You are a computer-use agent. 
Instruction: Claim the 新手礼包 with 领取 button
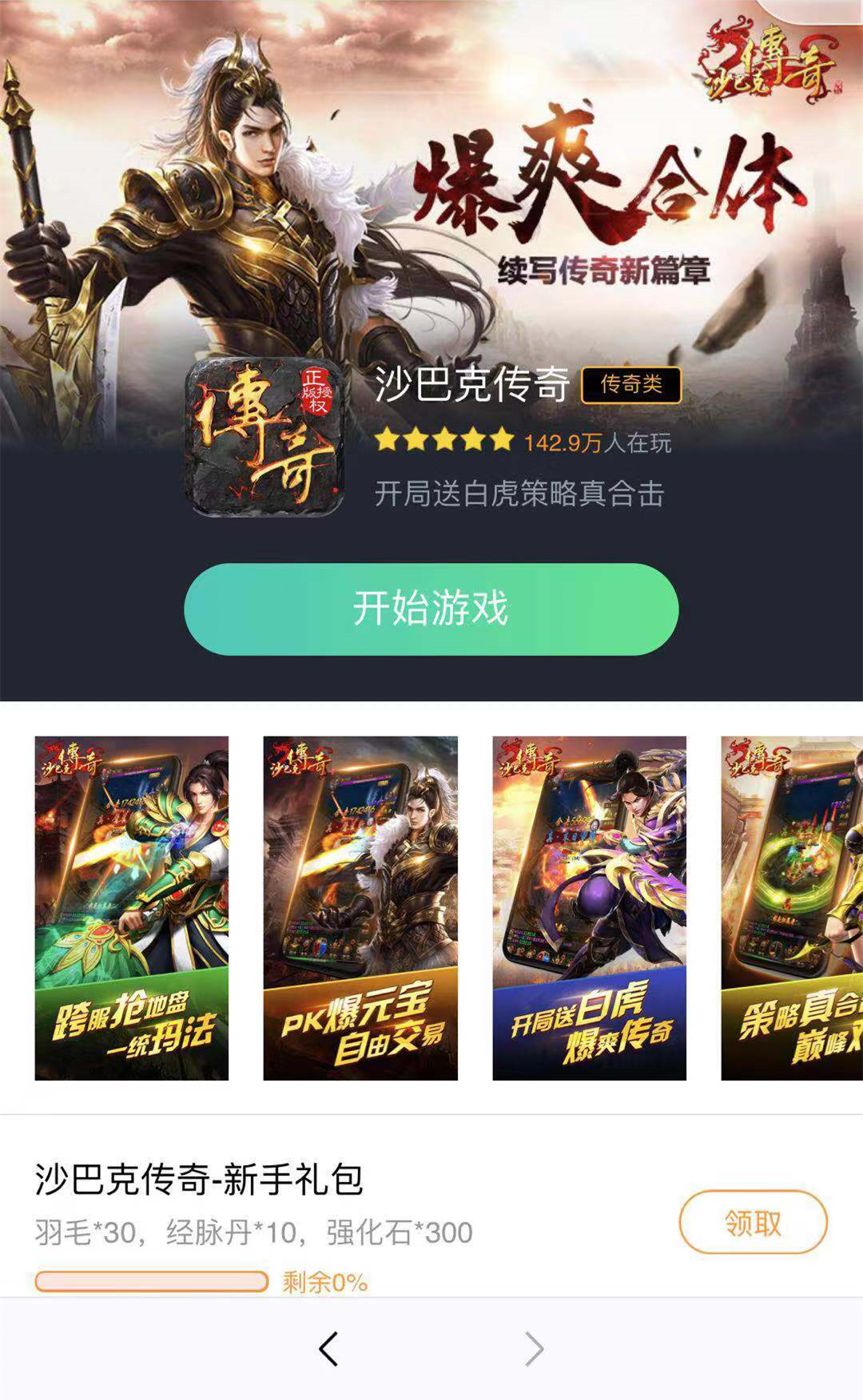pos(753,1222)
